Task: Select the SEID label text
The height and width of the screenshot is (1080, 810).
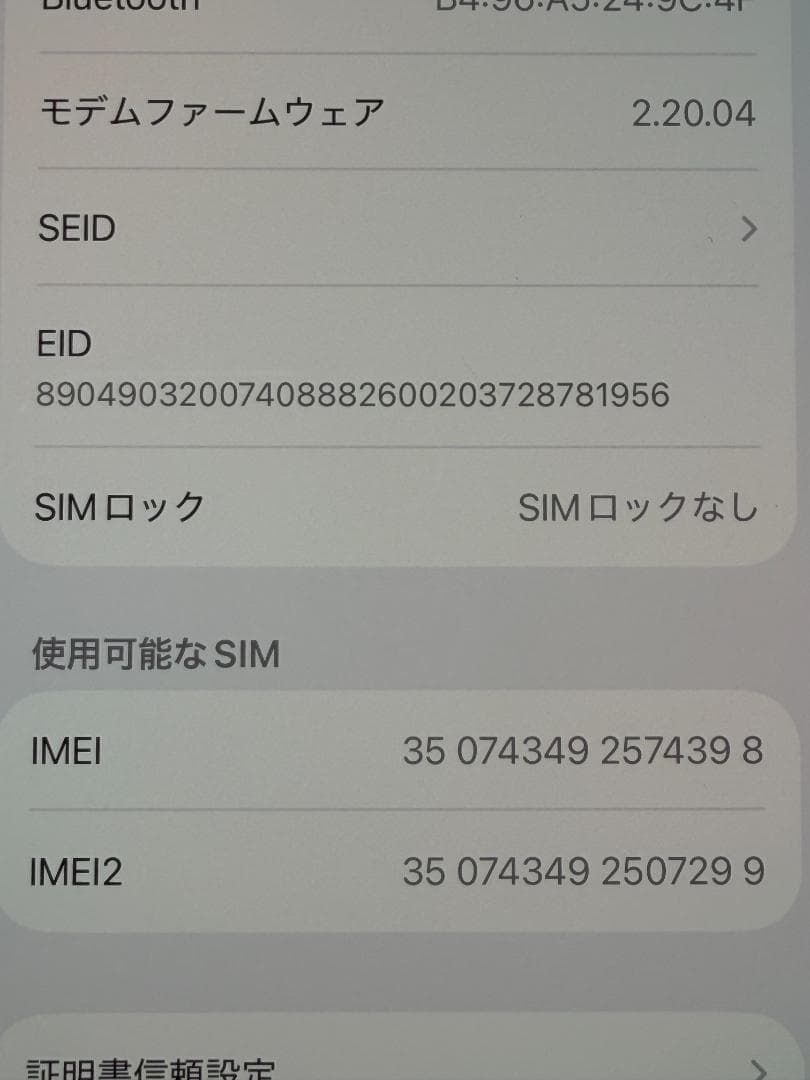Action: (75, 229)
